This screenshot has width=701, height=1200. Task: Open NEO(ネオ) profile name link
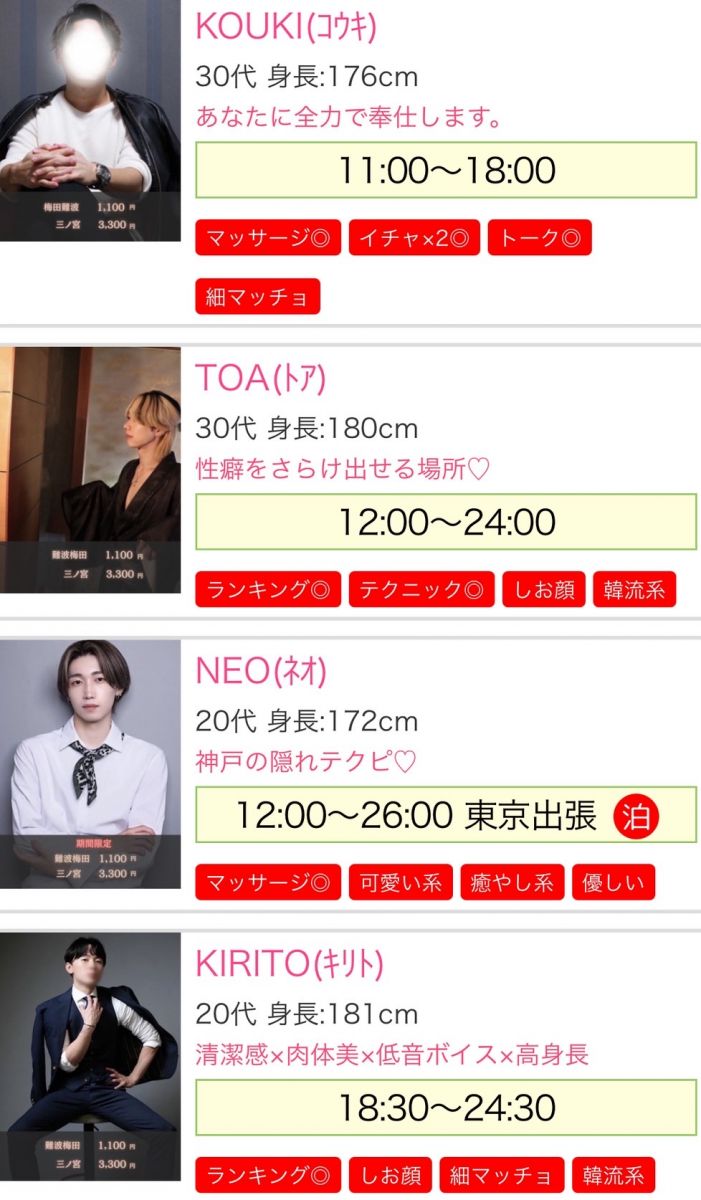(261, 672)
